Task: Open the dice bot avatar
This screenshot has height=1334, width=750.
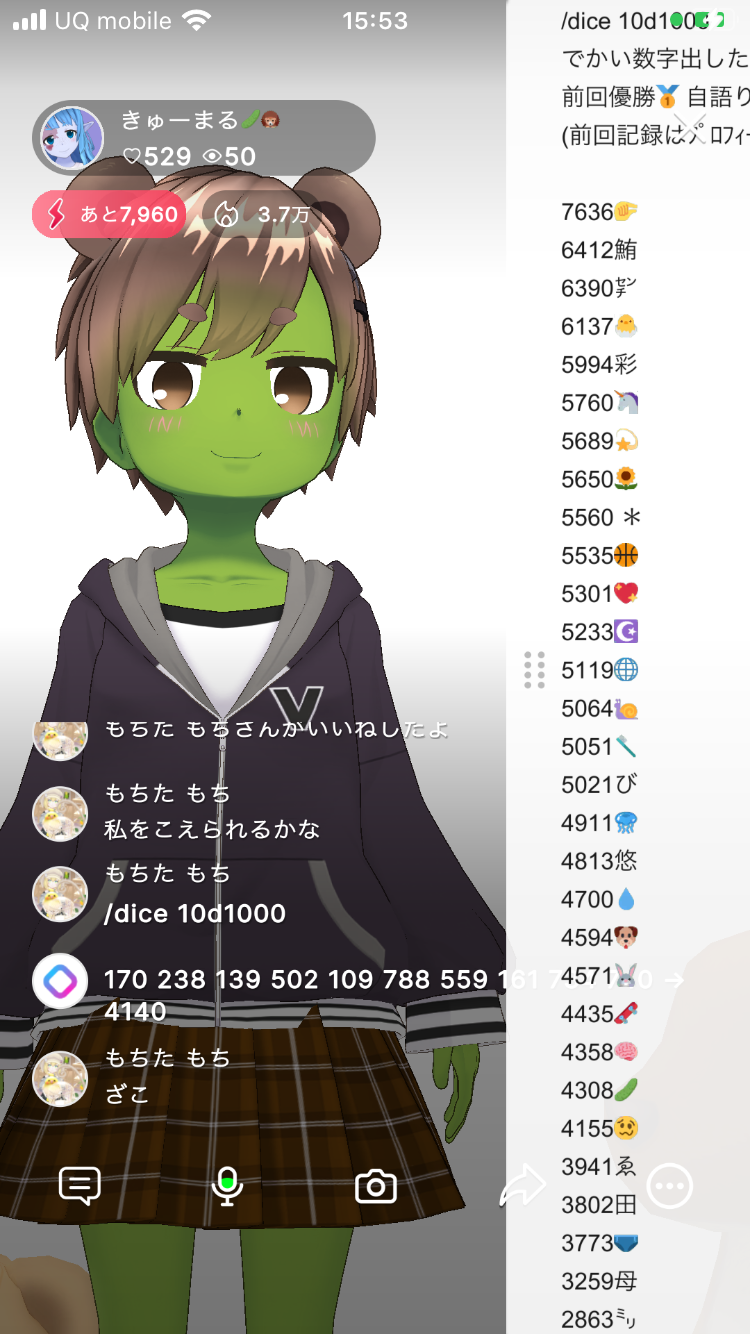Action: tap(60, 981)
